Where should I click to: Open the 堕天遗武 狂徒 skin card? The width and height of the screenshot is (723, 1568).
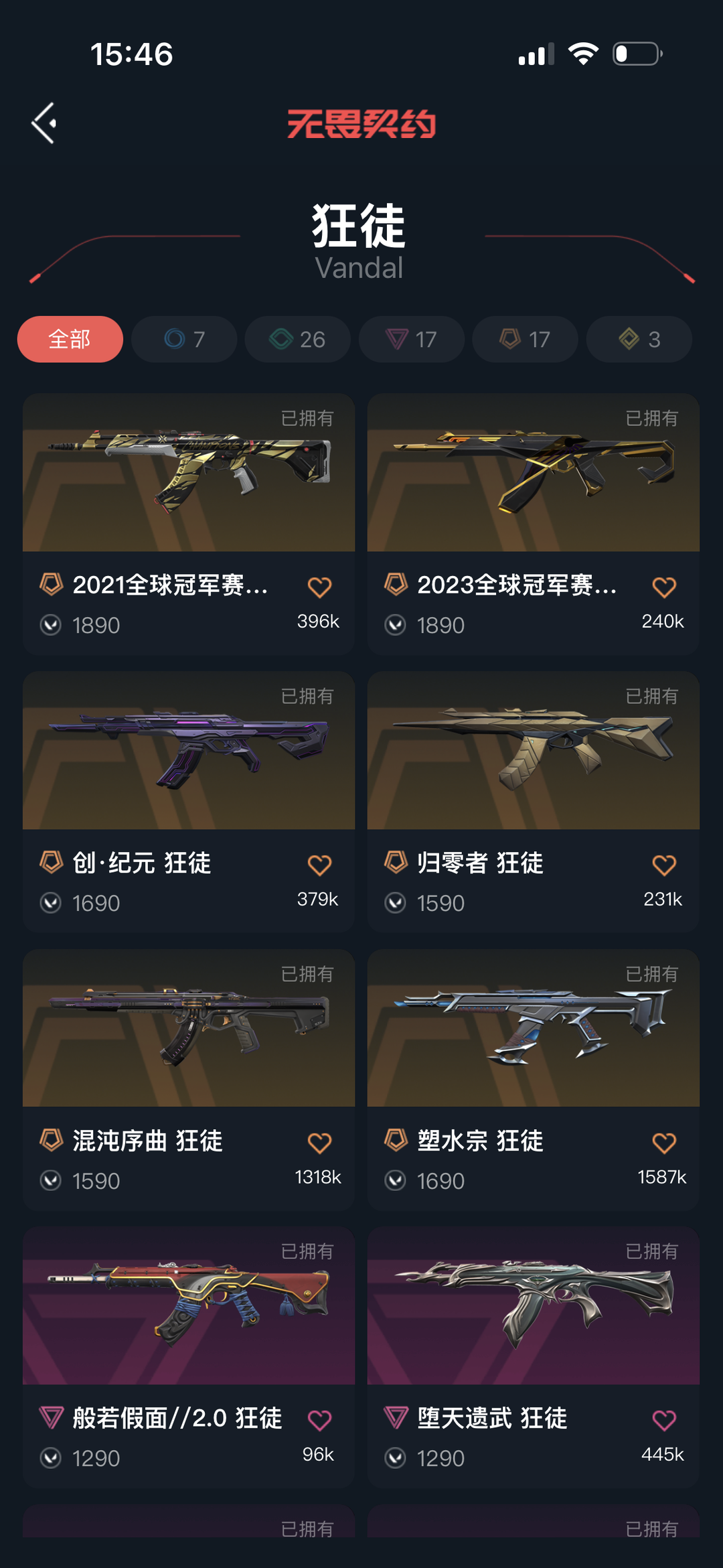pos(534,1357)
